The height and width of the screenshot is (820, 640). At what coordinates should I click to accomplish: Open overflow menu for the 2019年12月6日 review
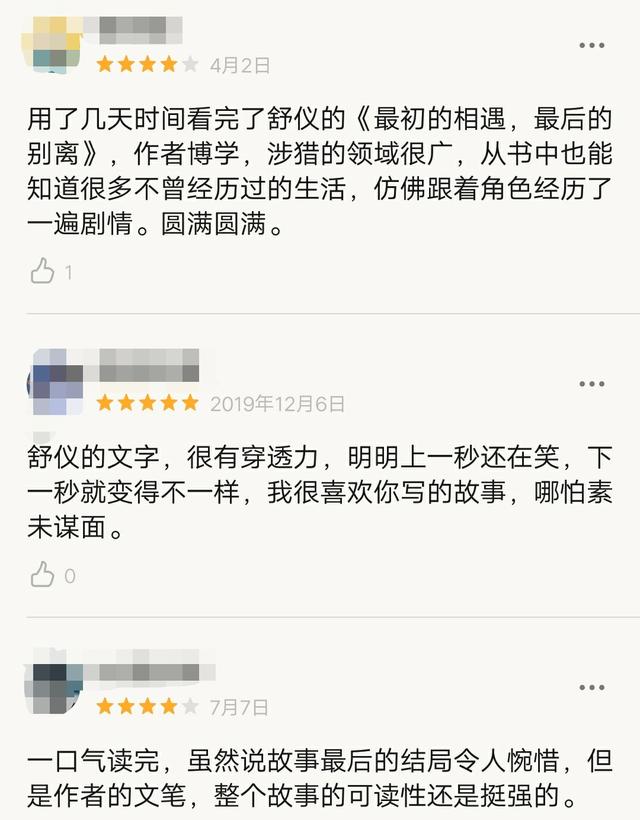592,384
